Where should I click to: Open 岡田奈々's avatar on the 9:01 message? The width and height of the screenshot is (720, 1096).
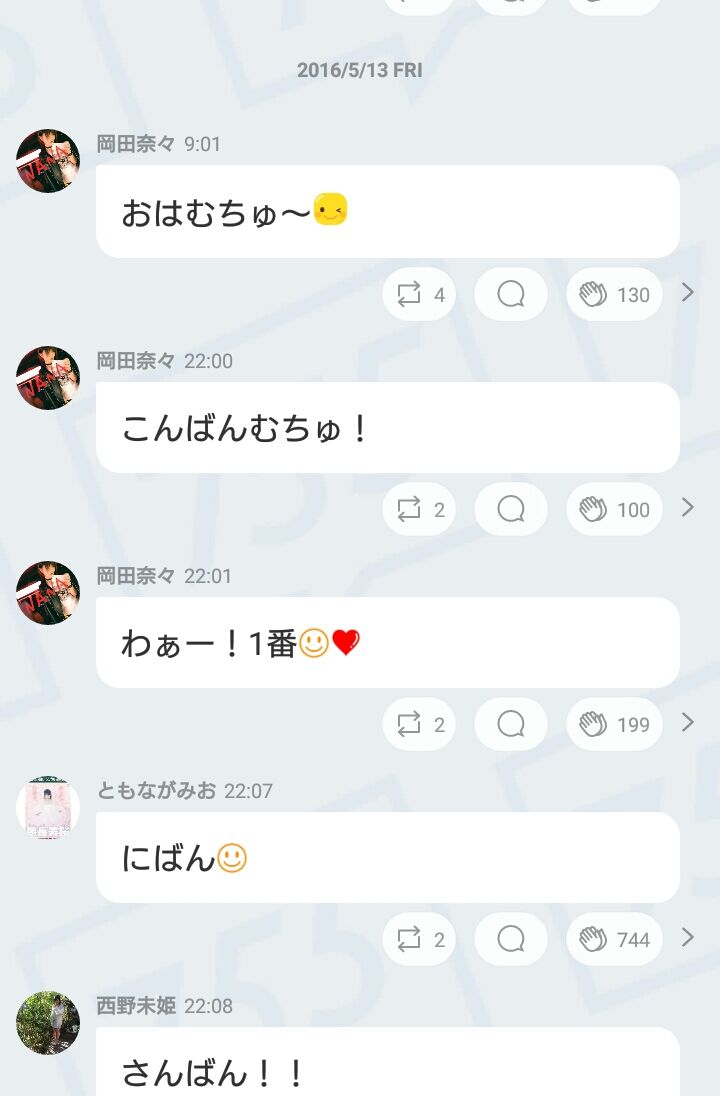tap(48, 161)
